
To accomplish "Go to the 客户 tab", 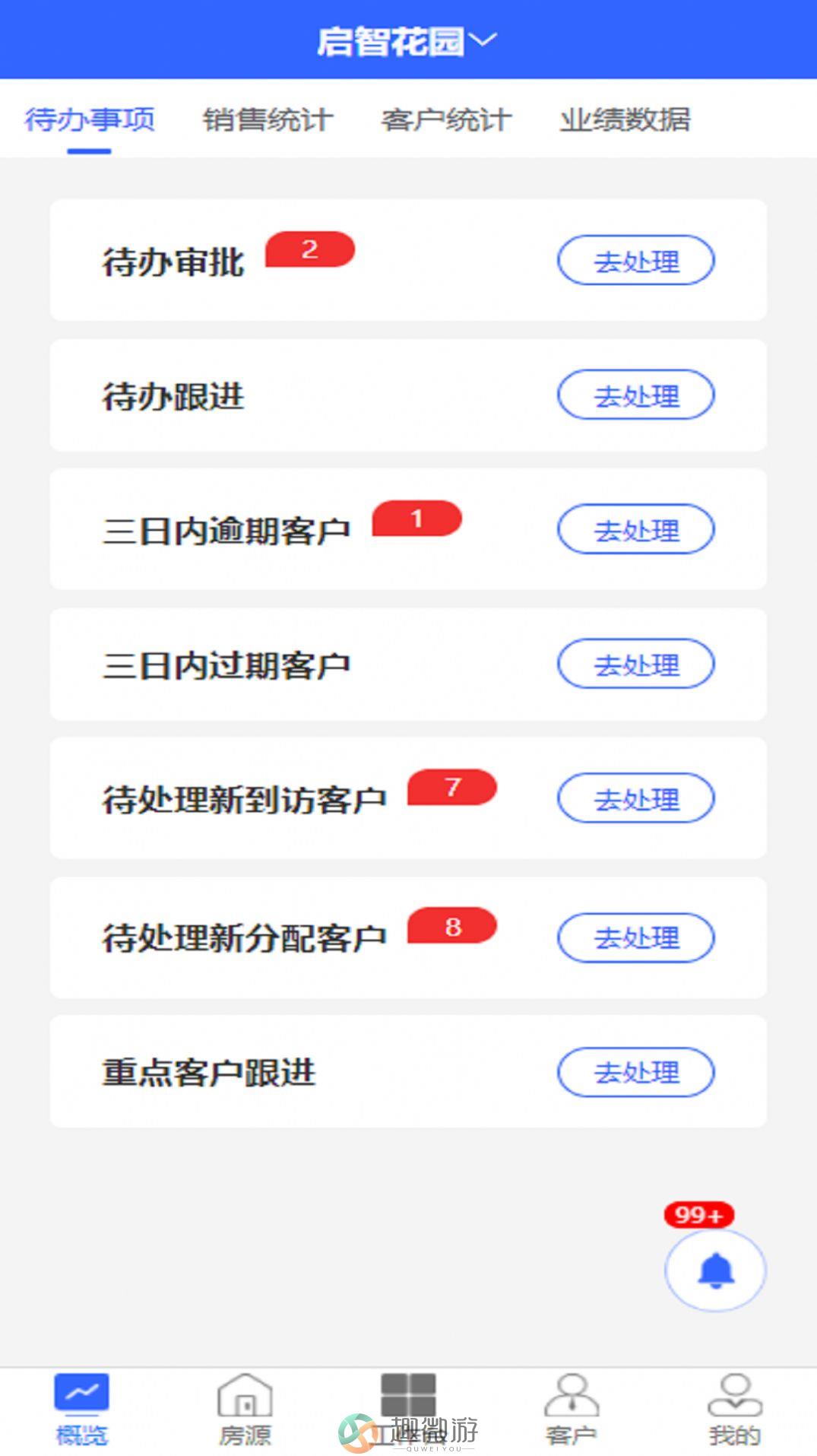I will (x=572, y=1410).
